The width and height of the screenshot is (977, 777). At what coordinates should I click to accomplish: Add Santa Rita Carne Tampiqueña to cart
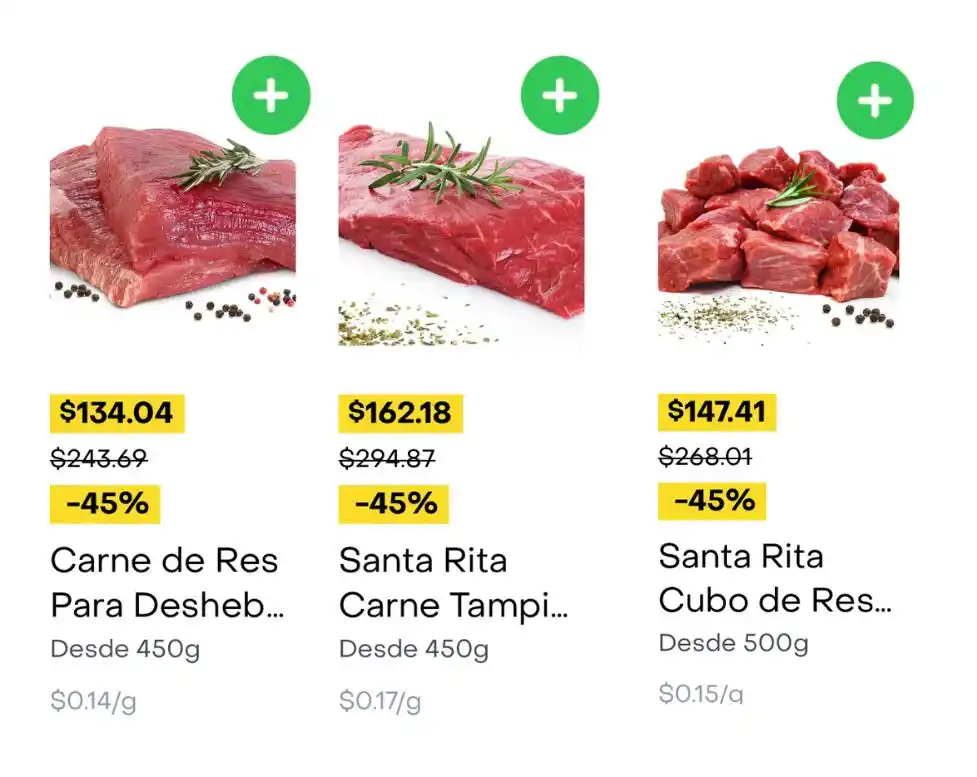[x=560, y=96]
